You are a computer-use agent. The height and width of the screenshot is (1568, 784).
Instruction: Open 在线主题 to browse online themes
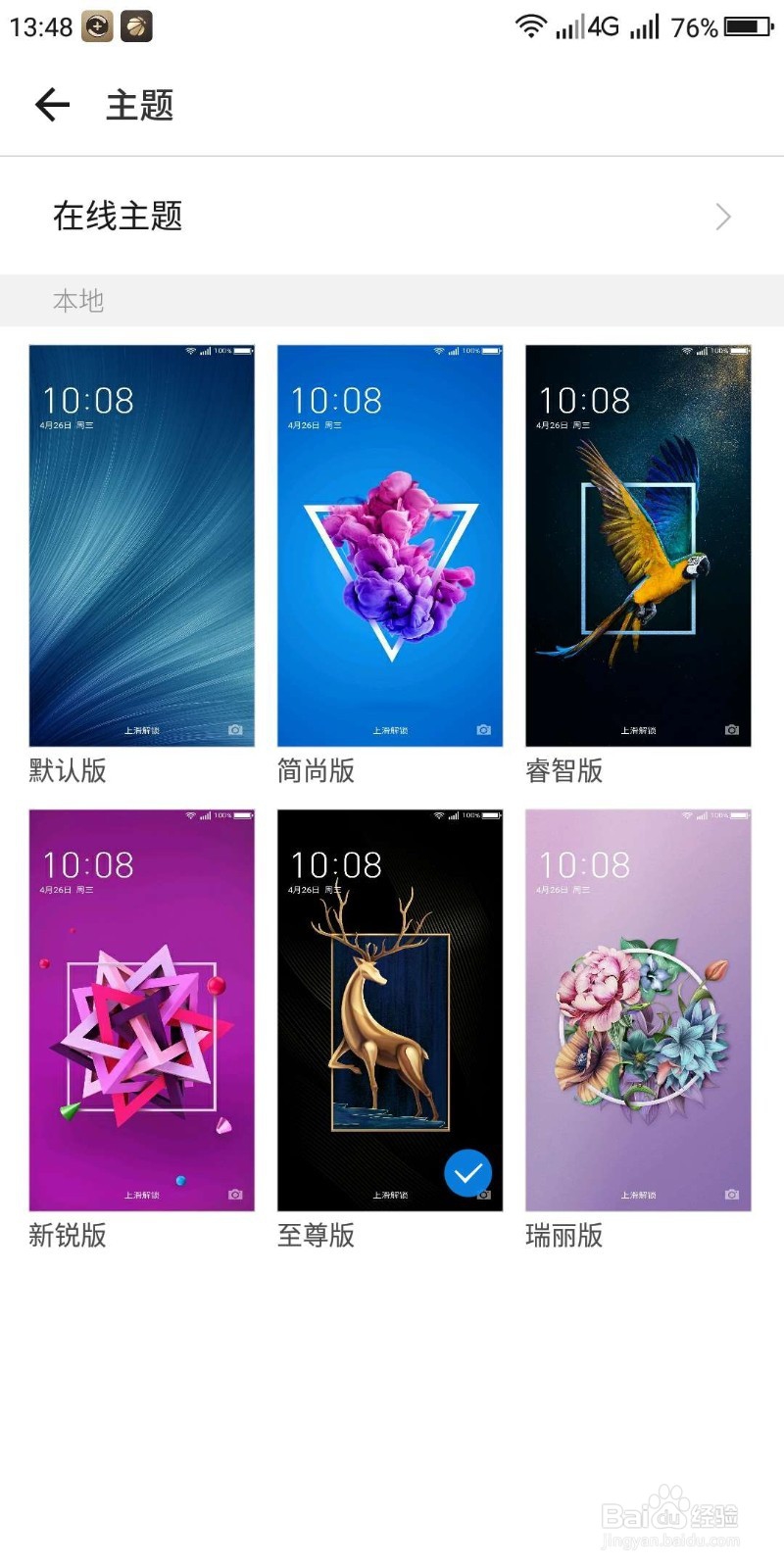[119, 216]
